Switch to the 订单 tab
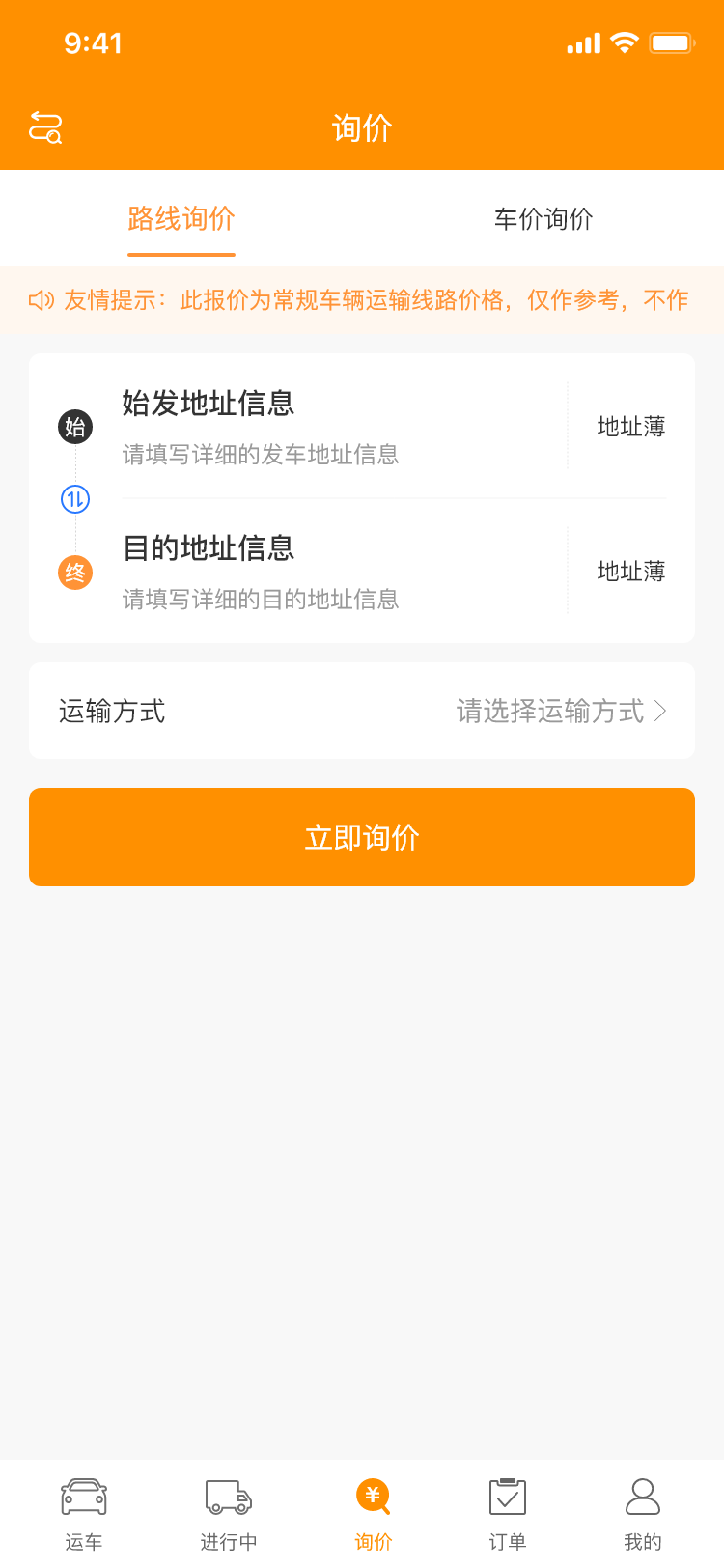This screenshot has height=1568, width=724. [x=508, y=1513]
